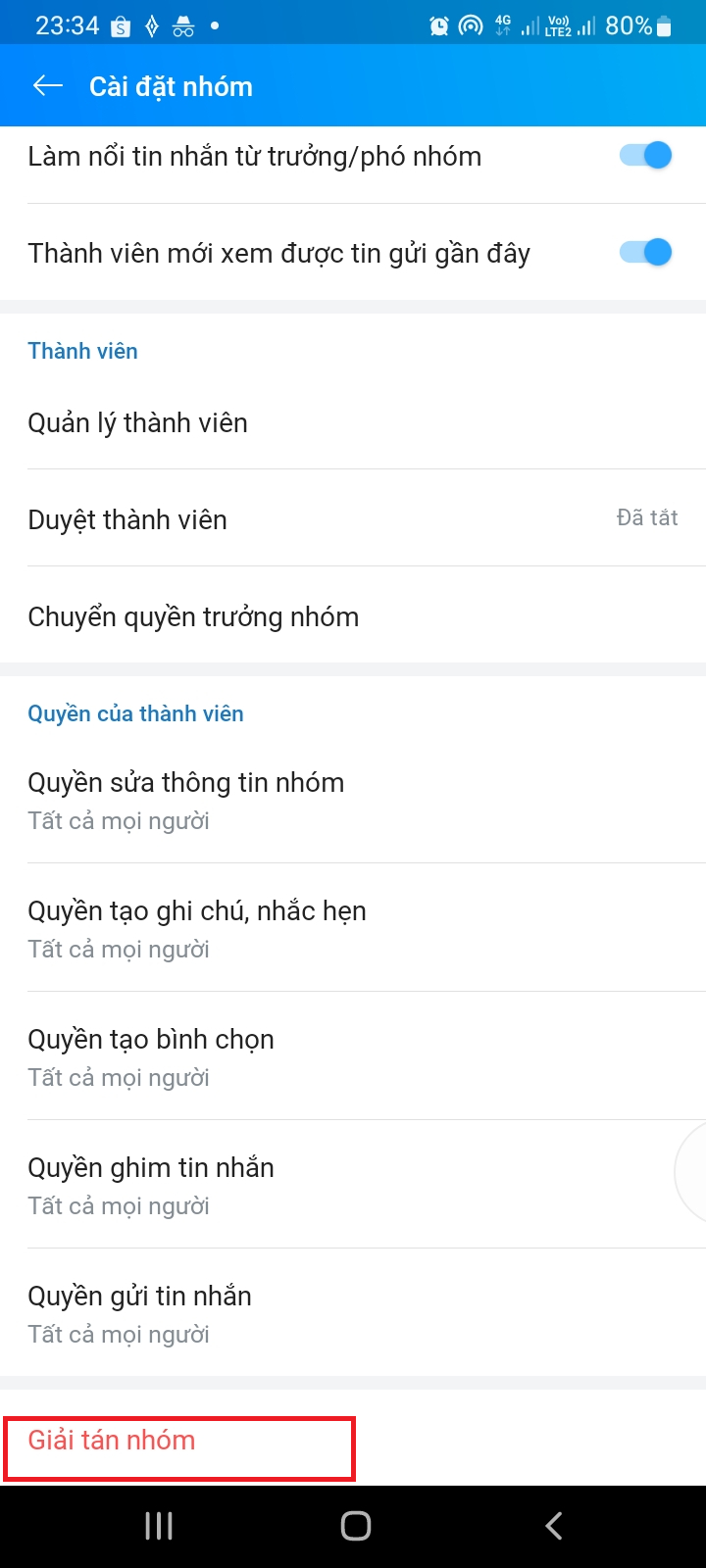Screen dimensions: 706x1568
Task: Go back from Cài đặt nhóm
Action: click(x=48, y=86)
